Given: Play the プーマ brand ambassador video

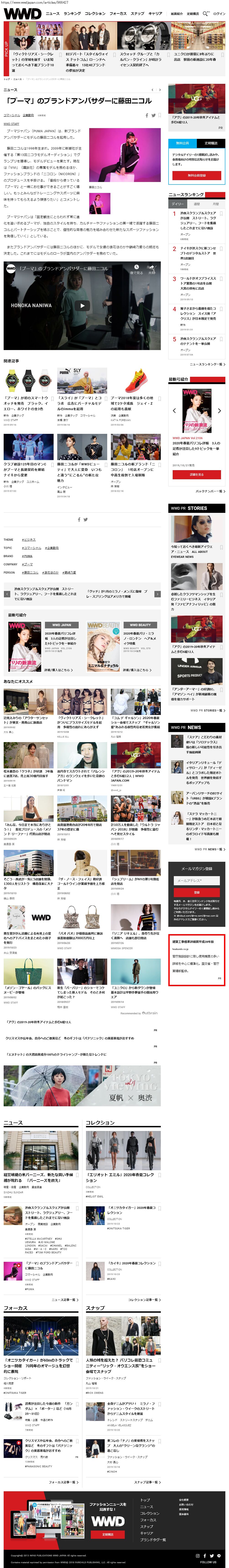Looking at the screenshot, I should pos(82,306).
